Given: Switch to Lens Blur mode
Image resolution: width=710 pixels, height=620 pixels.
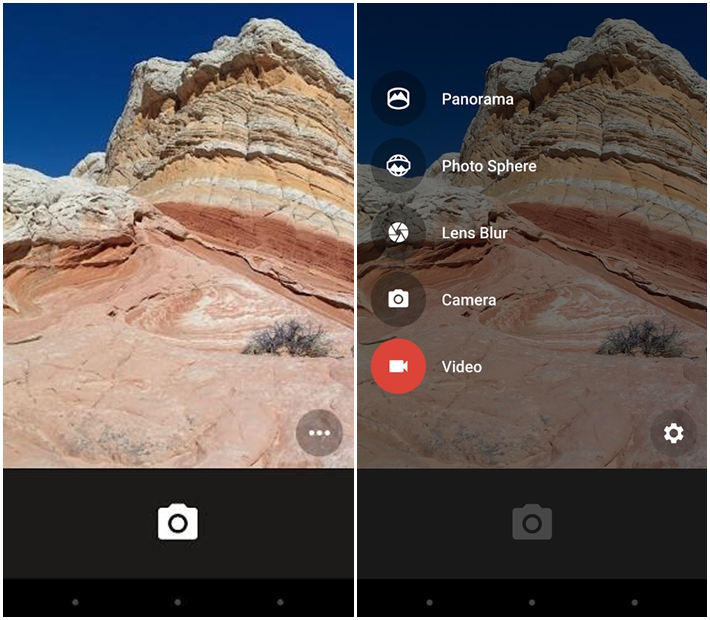Looking at the screenshot, I should click(x=399, y=233).
